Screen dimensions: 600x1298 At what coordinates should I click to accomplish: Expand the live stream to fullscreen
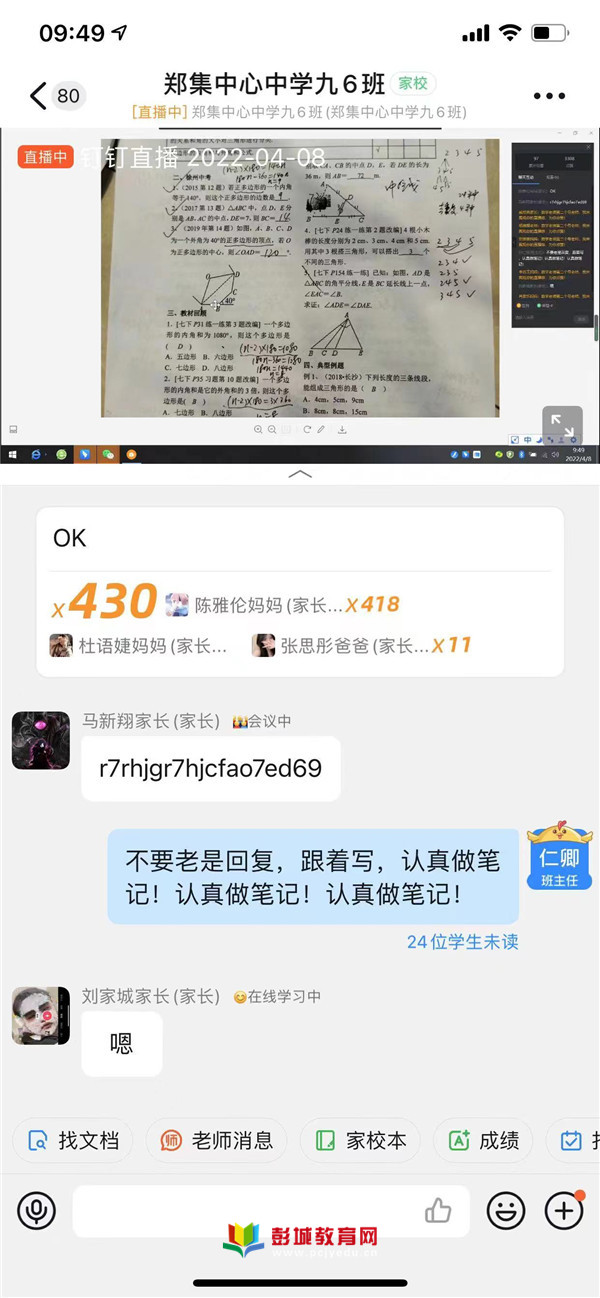(x=562, y=424)
